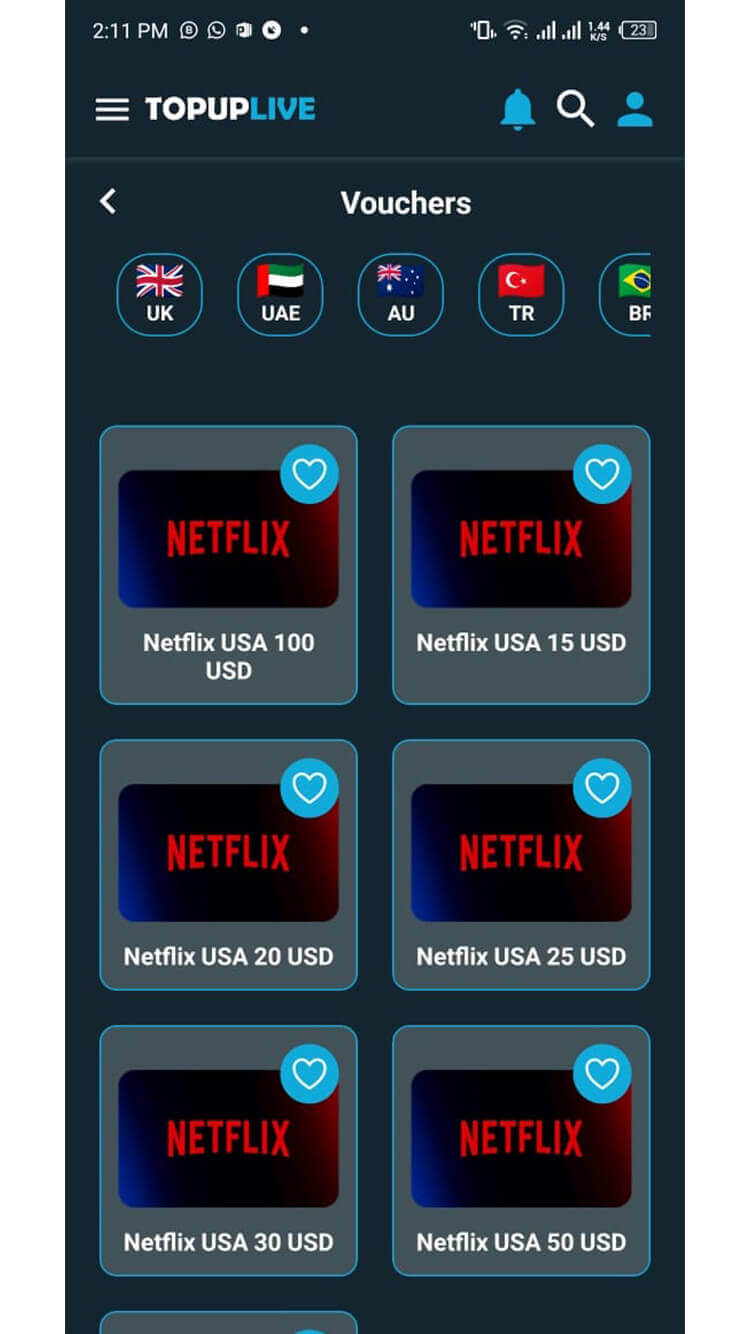Select the UK country chip

coord(160,294)
